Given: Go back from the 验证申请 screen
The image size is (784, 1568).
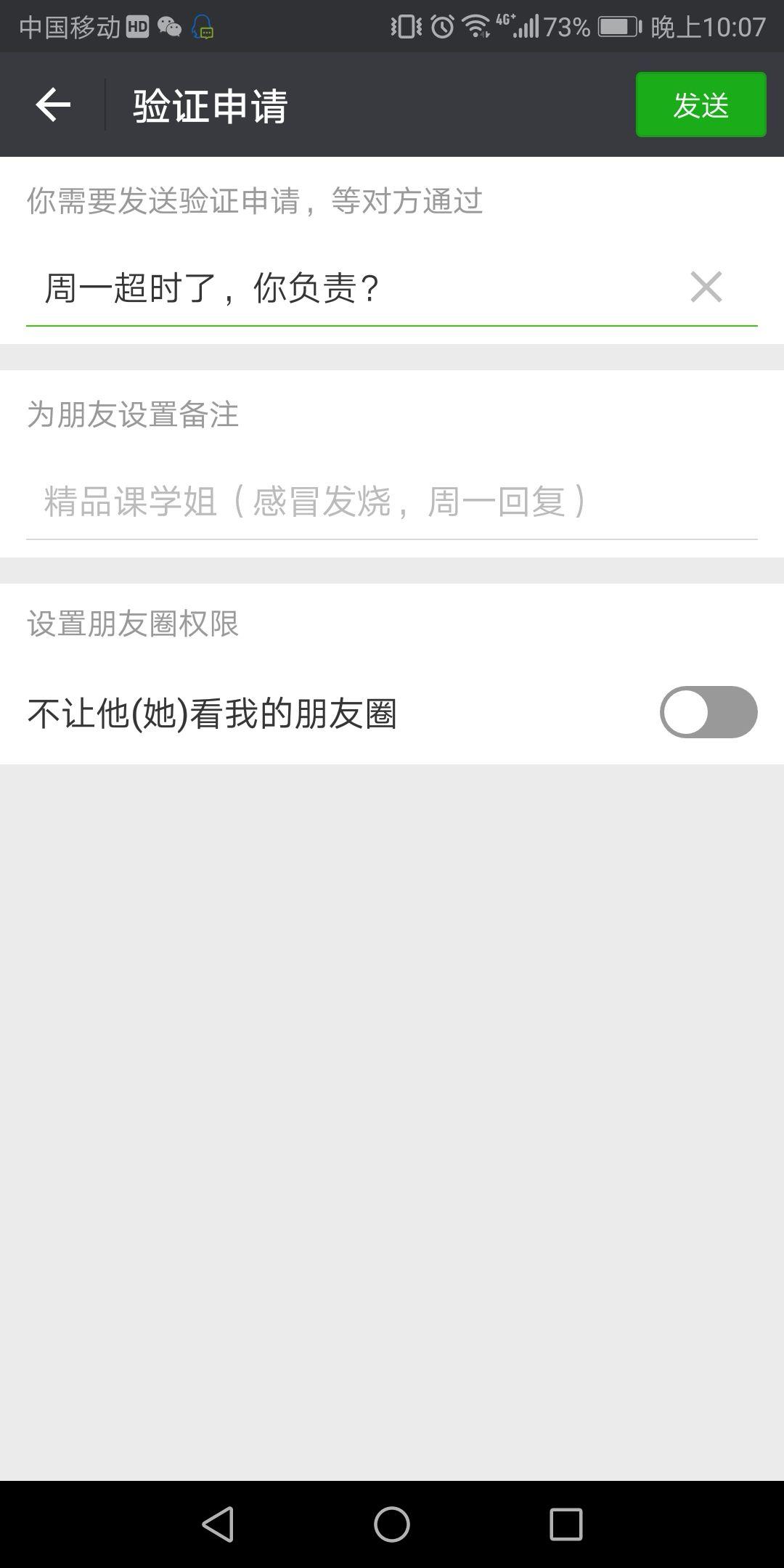Looking at the screenshot, I should tap(53, 105).
